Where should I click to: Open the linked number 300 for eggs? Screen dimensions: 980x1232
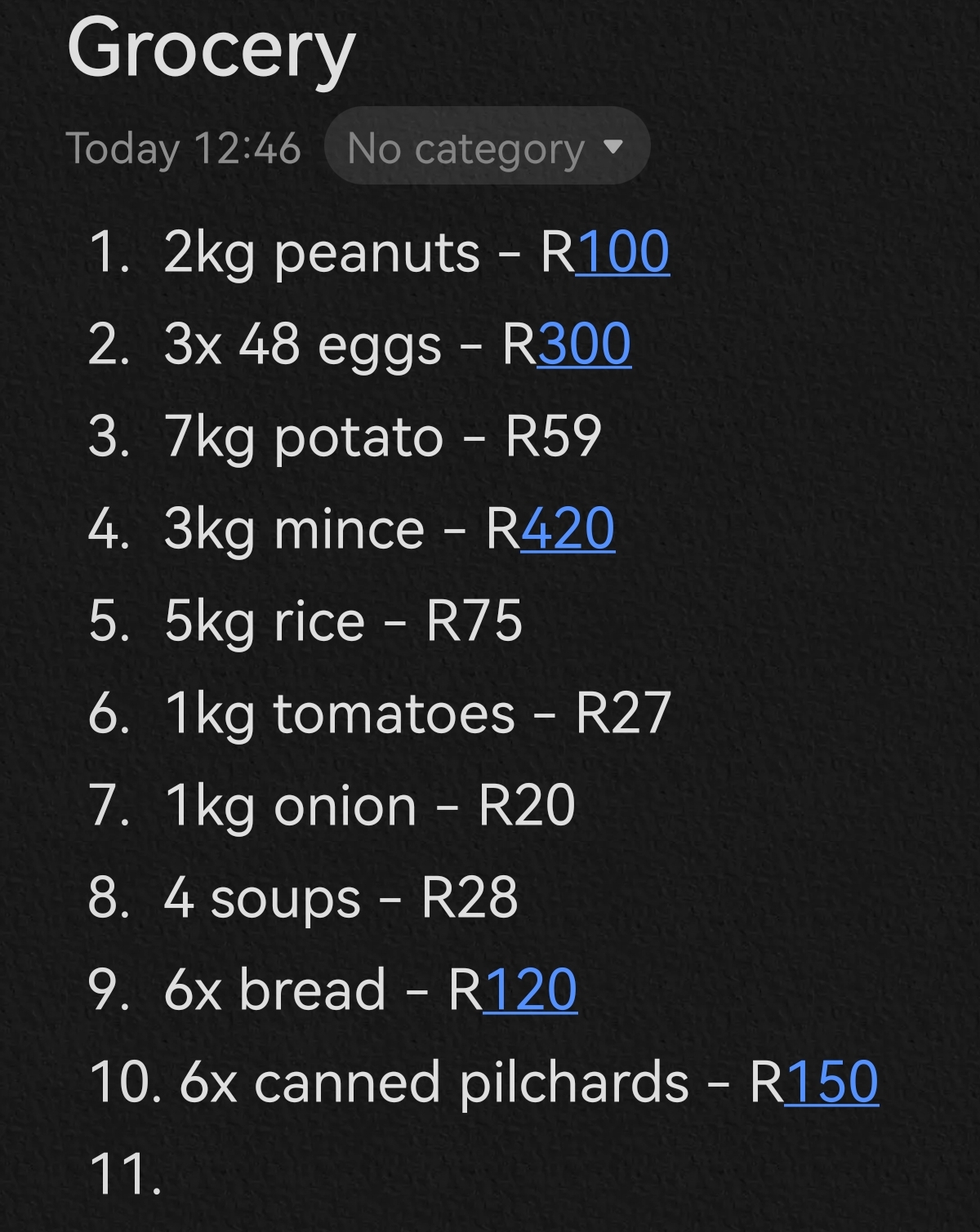(x=584, y=344)
